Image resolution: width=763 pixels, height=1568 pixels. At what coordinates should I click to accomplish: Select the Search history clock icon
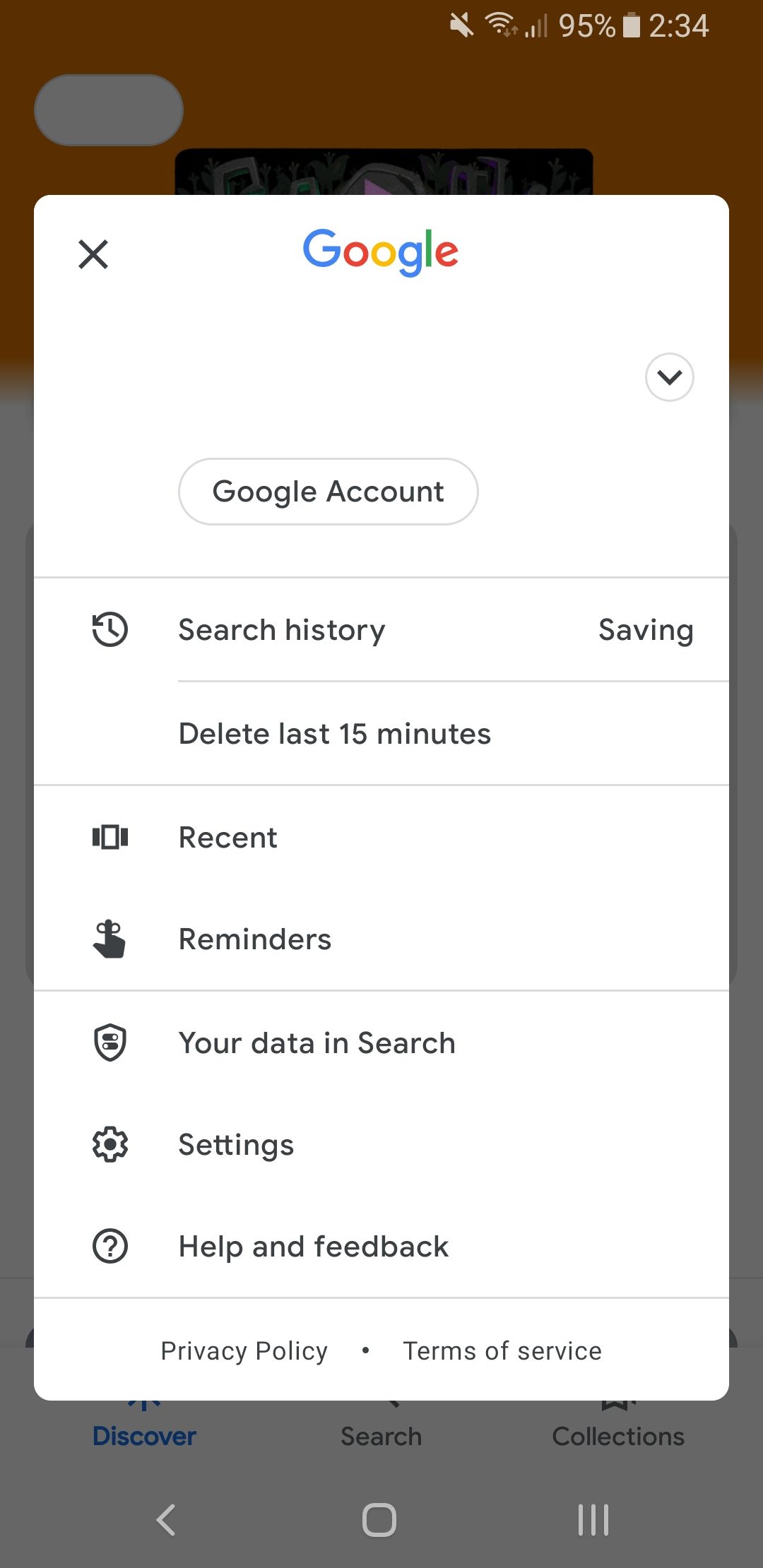110,629
